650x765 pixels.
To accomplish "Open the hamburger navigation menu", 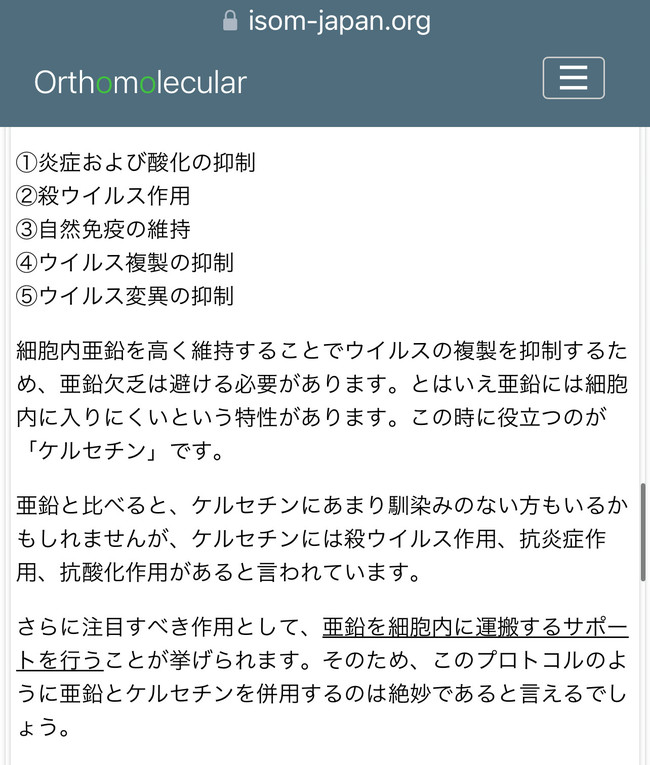I will pos(573,79).
